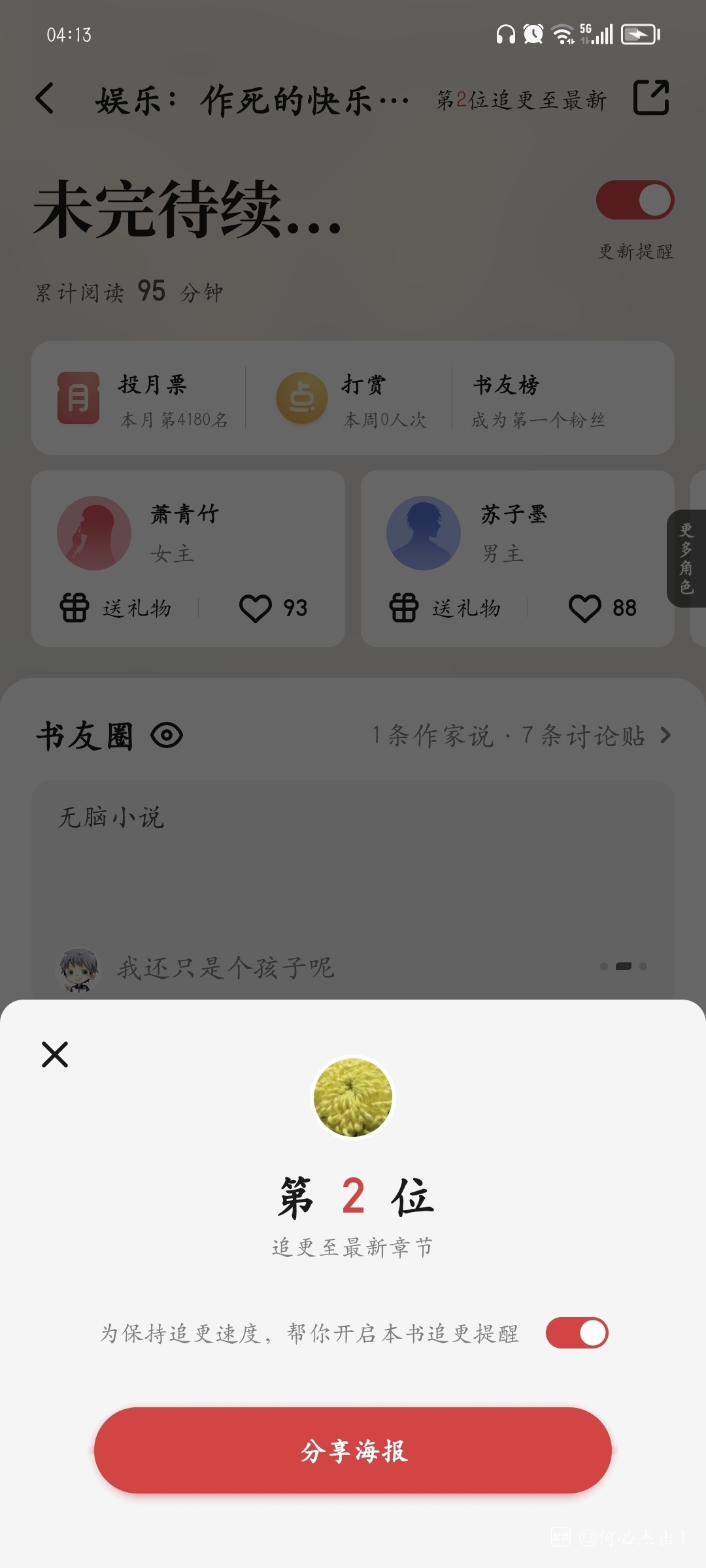Open 书友榜 fan ranking
Screen dimensions: 706x1568
537,400
